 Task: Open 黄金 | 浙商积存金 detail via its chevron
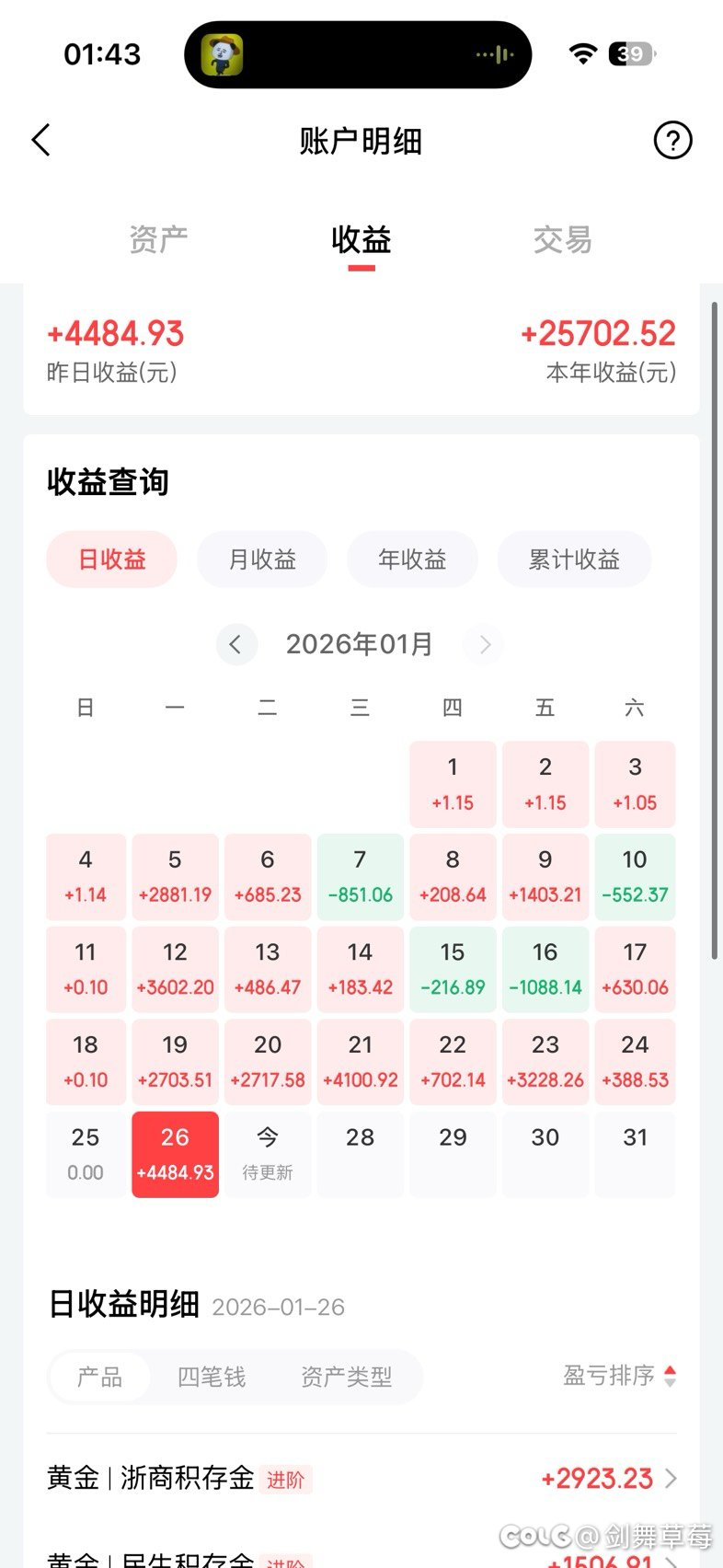pos(671,1479)
